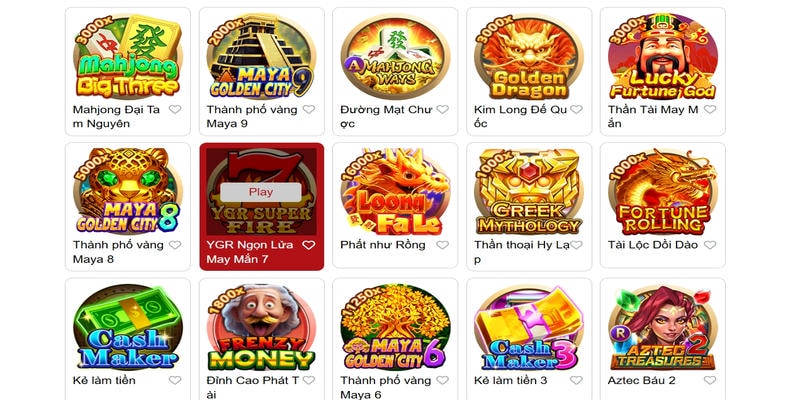Open the Thần Tài May Mắn game

662,55
